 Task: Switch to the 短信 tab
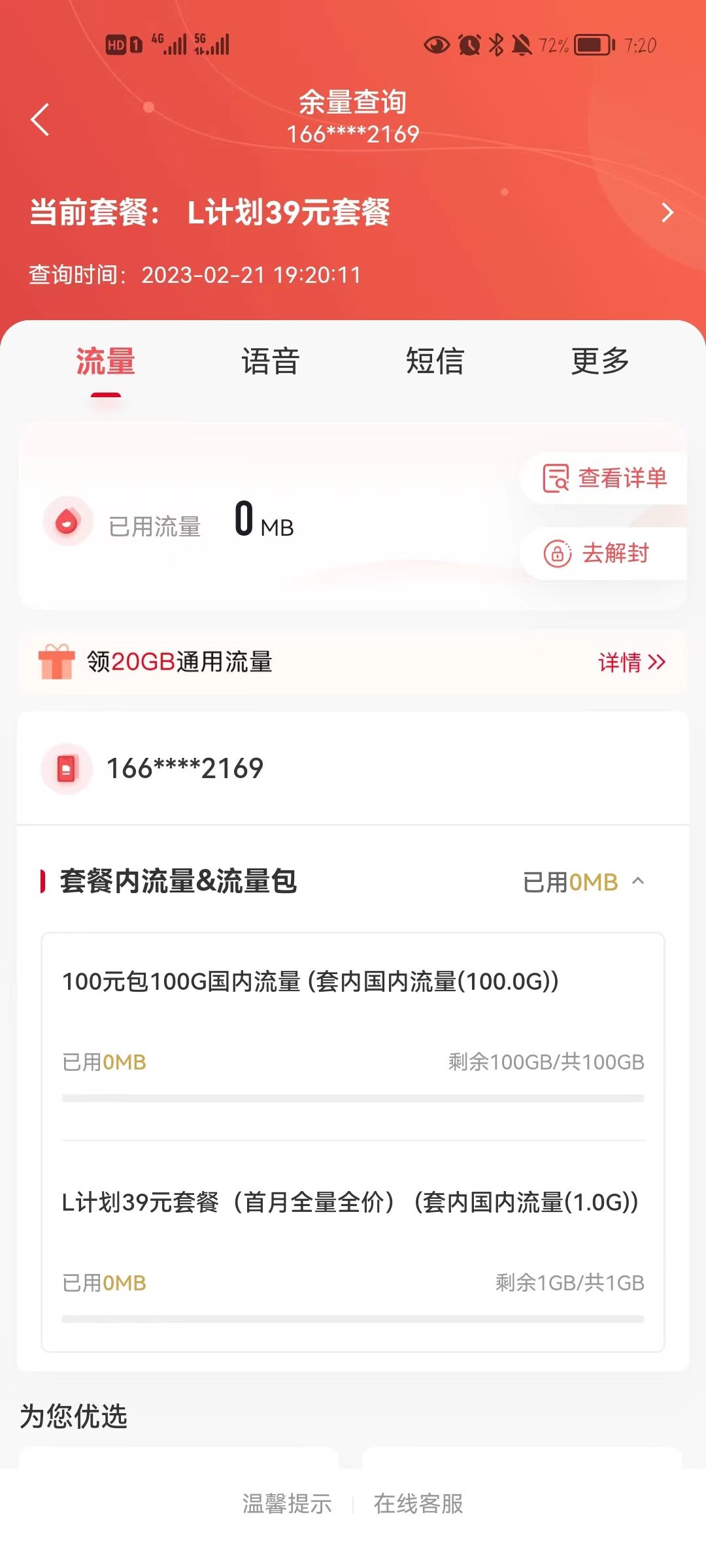(435, 361)
